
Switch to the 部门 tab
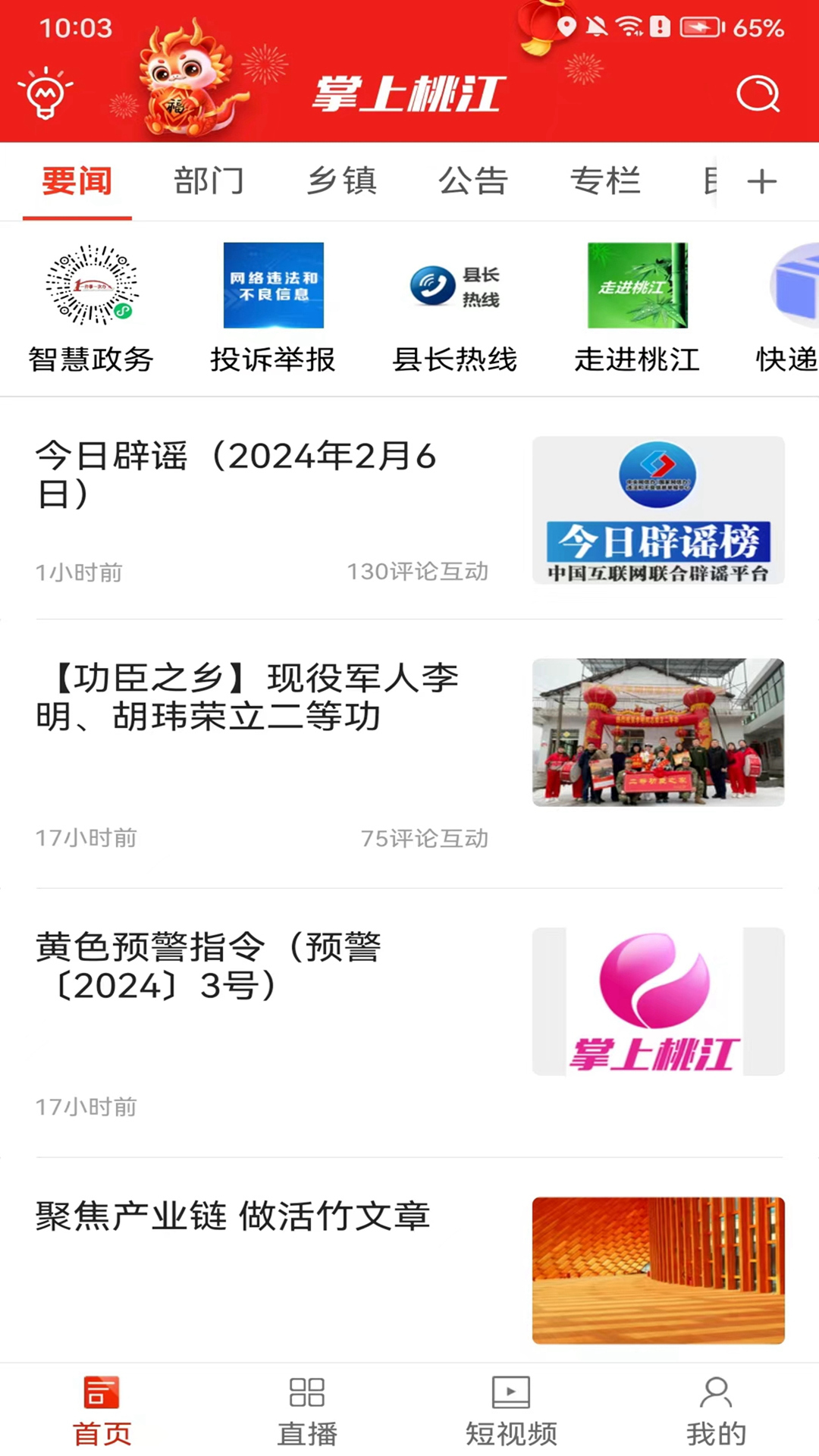209,180
